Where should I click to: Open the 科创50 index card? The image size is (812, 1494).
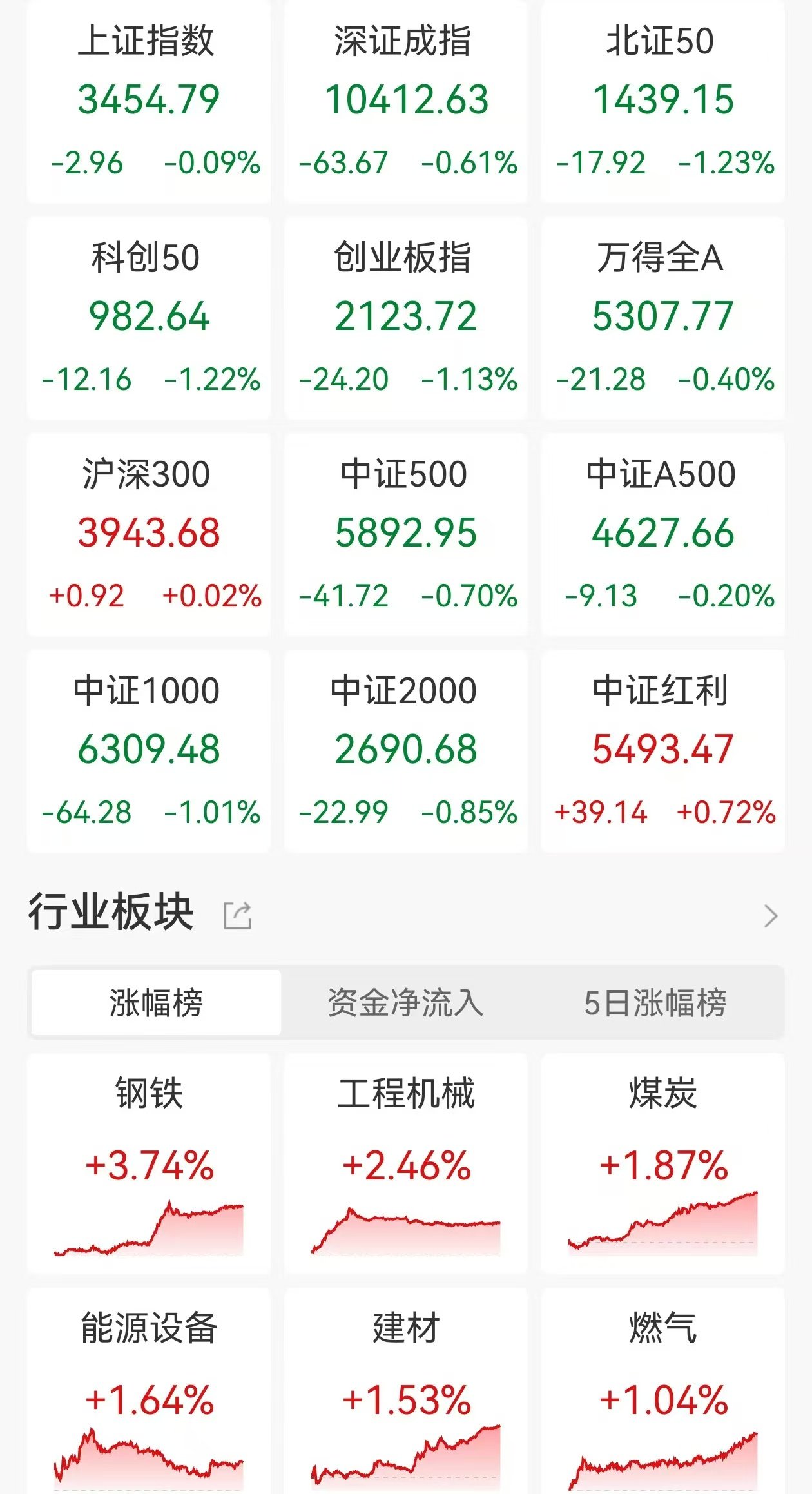click(x=148, y=318)
